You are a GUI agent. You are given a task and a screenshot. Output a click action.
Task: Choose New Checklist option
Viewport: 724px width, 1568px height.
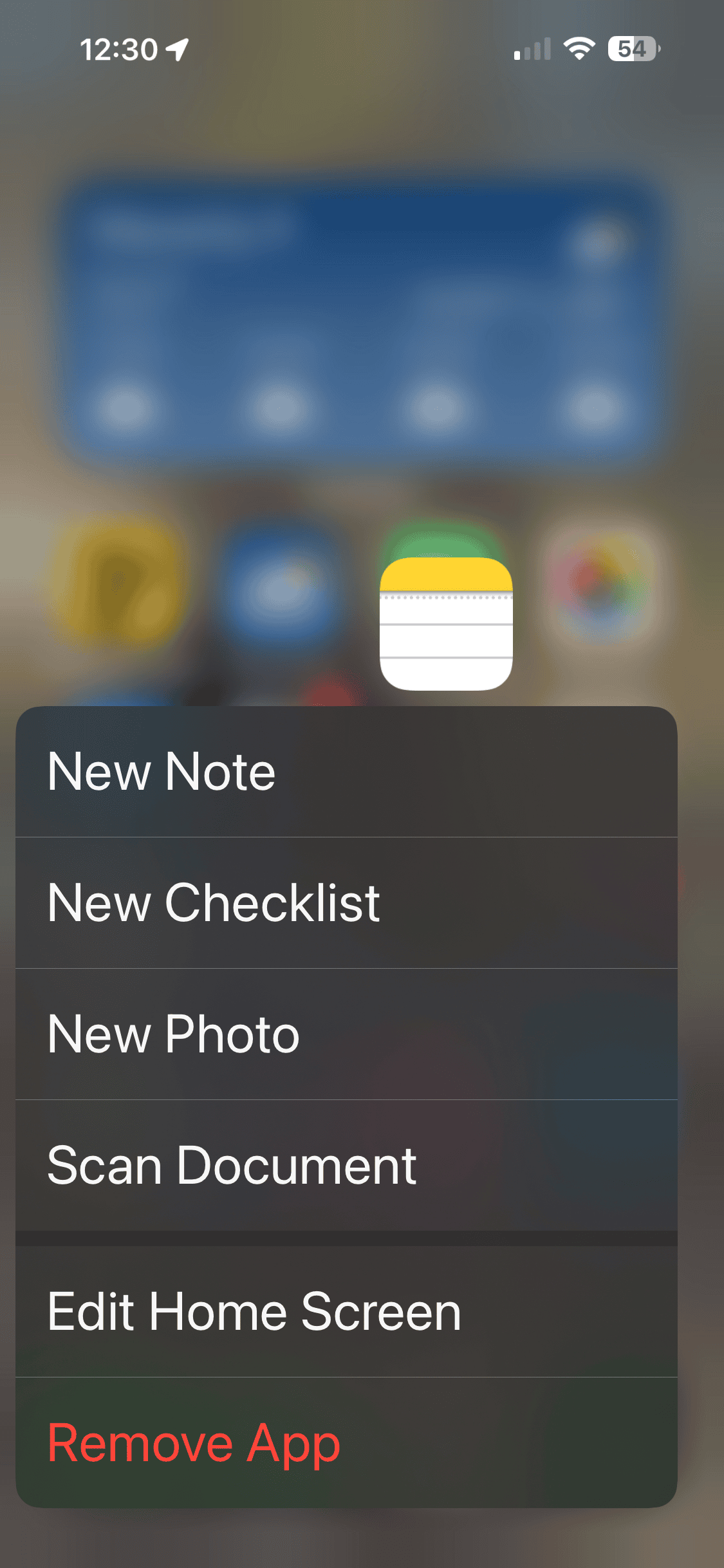tap(346, 903)
